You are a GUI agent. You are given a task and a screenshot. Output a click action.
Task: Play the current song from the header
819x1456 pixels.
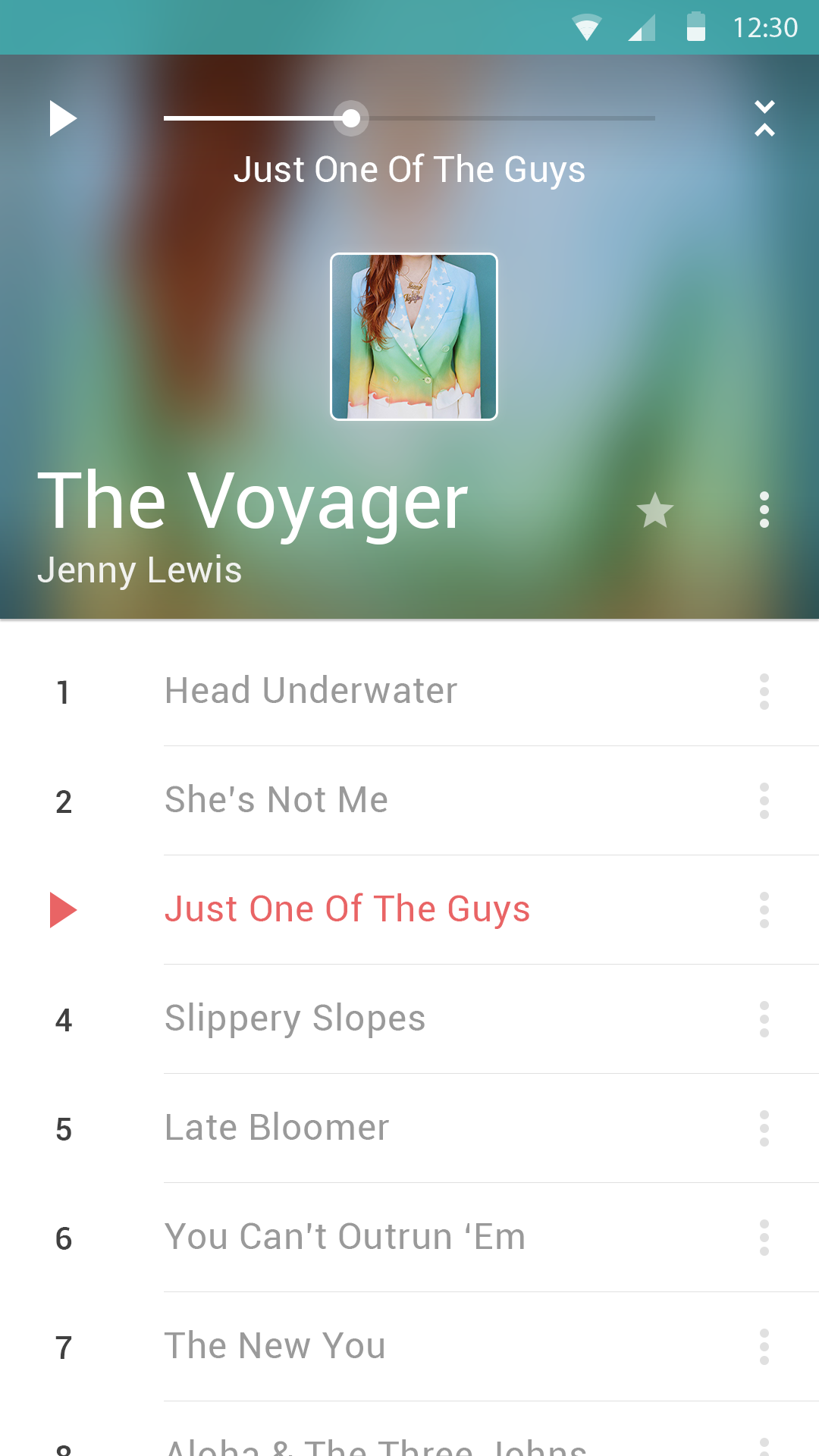63,118
